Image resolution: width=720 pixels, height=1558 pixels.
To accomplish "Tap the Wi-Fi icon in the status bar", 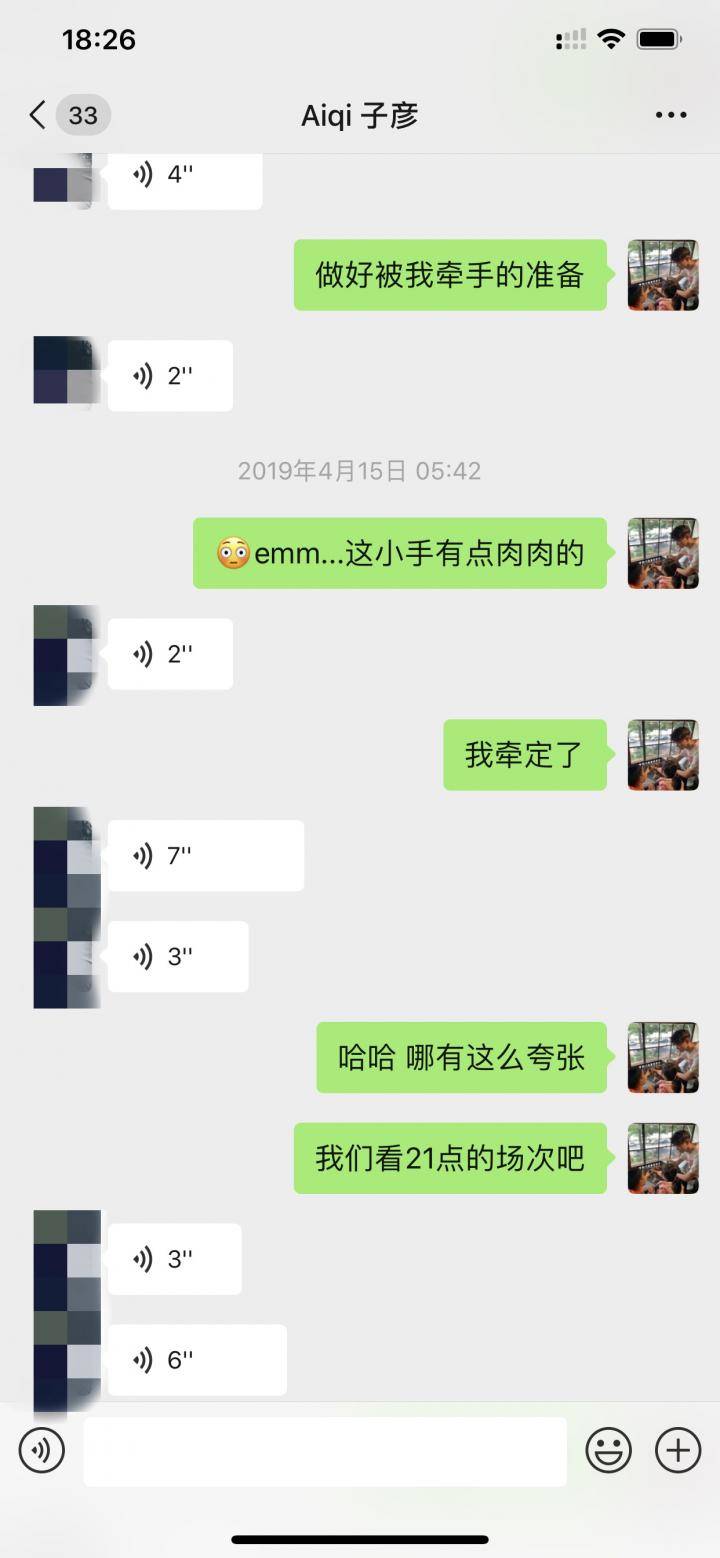I will [x=612, y=38].
